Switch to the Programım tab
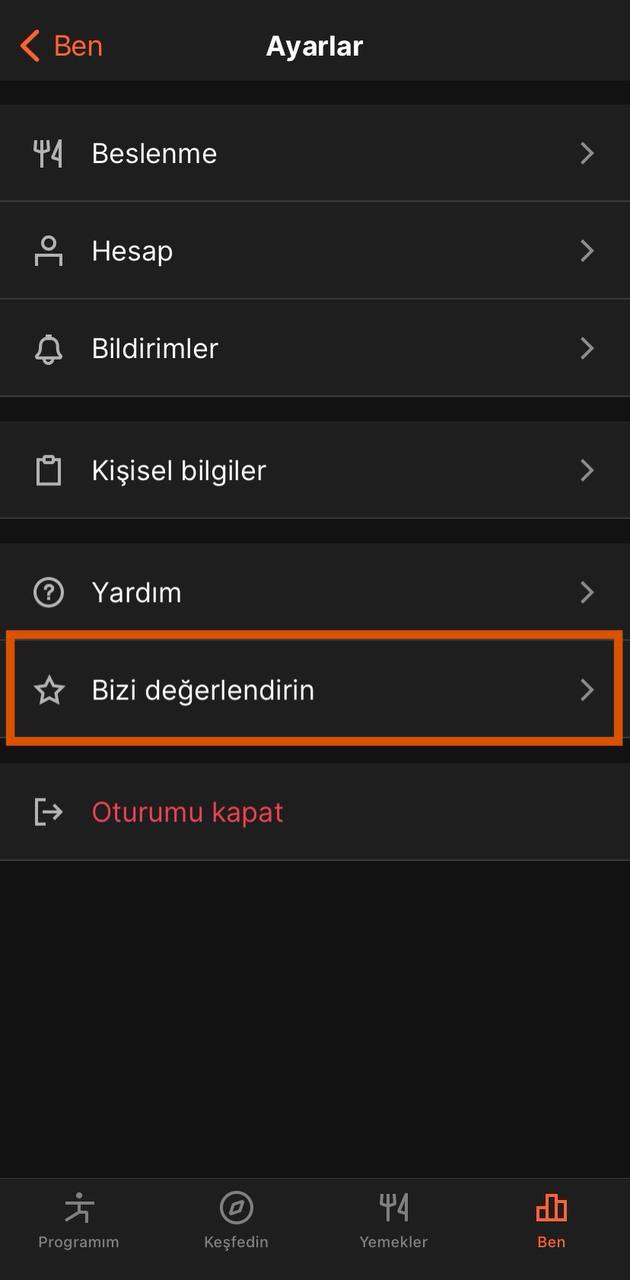The image size is (630, 1280). pyautogui.click(x=78, y=1220)
